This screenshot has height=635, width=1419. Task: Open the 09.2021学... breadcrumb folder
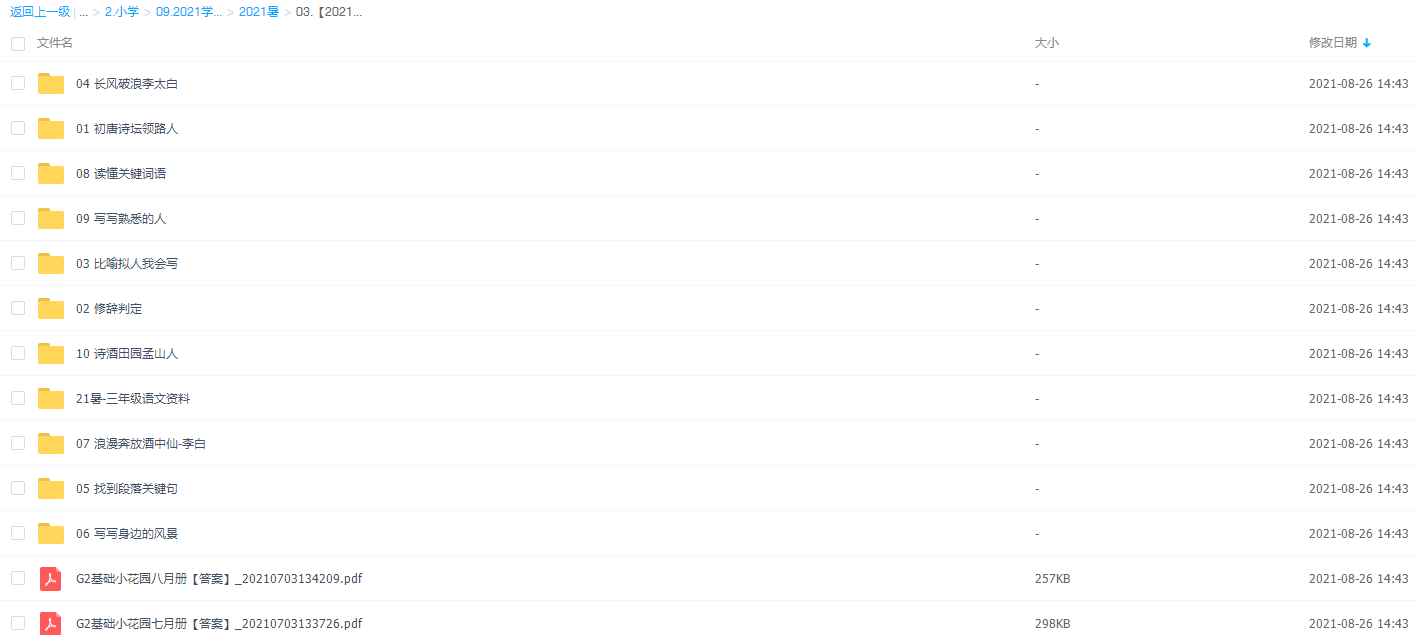(188, 12)
